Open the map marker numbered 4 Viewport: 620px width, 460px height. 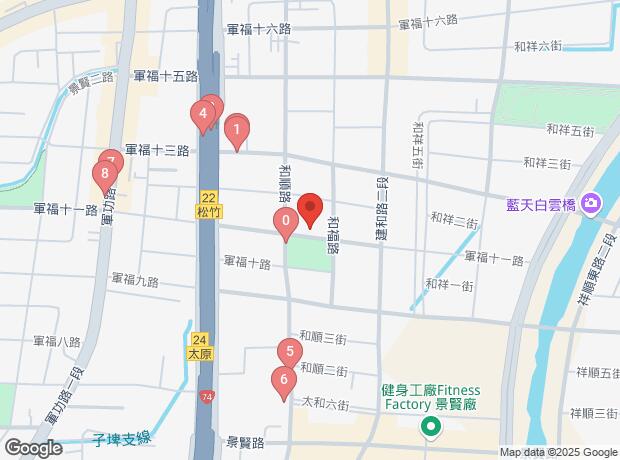pyautogui.click(x=203, y=115)
